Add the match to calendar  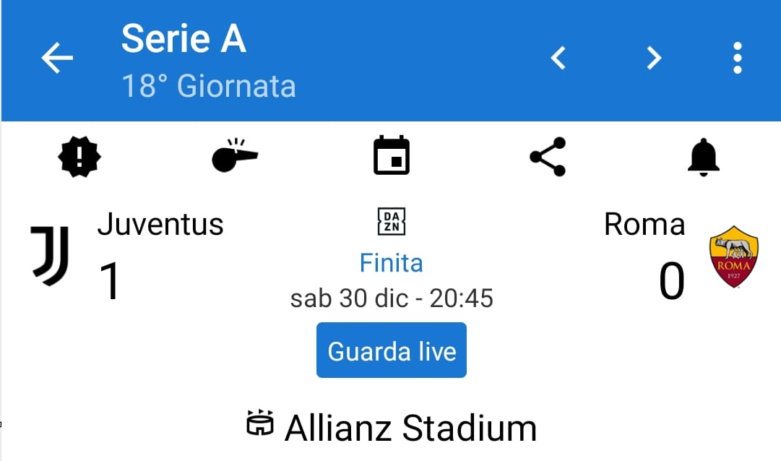pos(391,157)
